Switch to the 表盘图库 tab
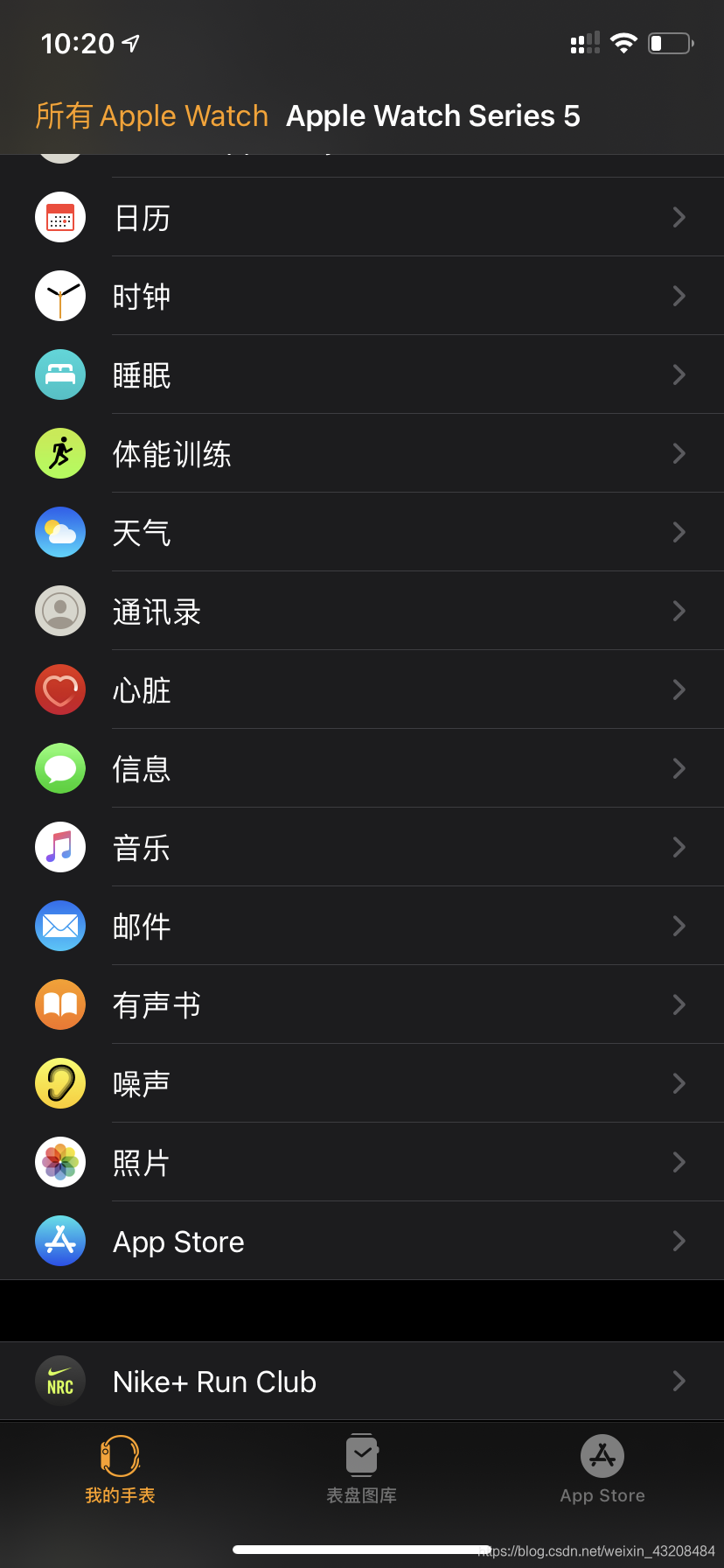Viewport: 724px width, 1568px height. tap(361, 1468)
